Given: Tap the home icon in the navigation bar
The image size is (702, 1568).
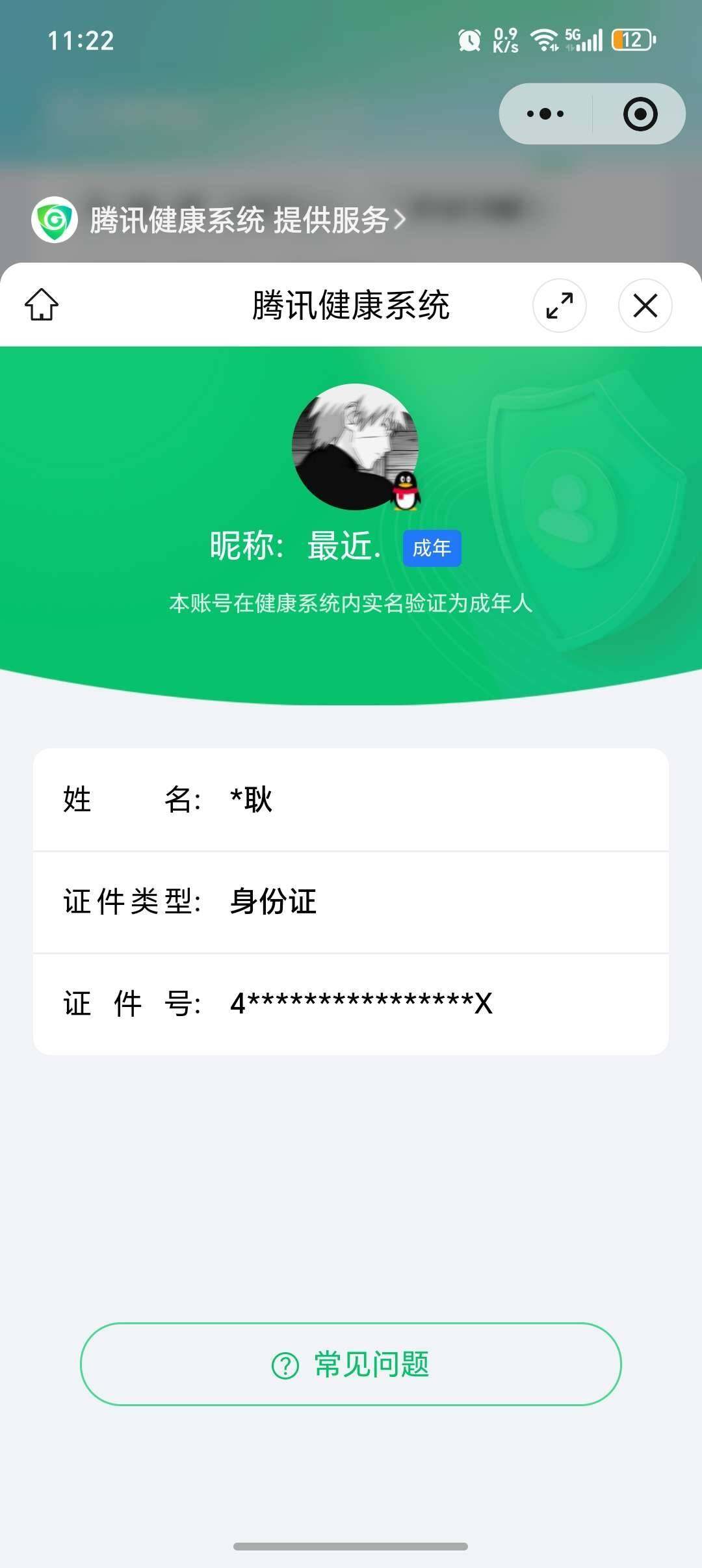Looking at the screenshot, I should [41, 306].
